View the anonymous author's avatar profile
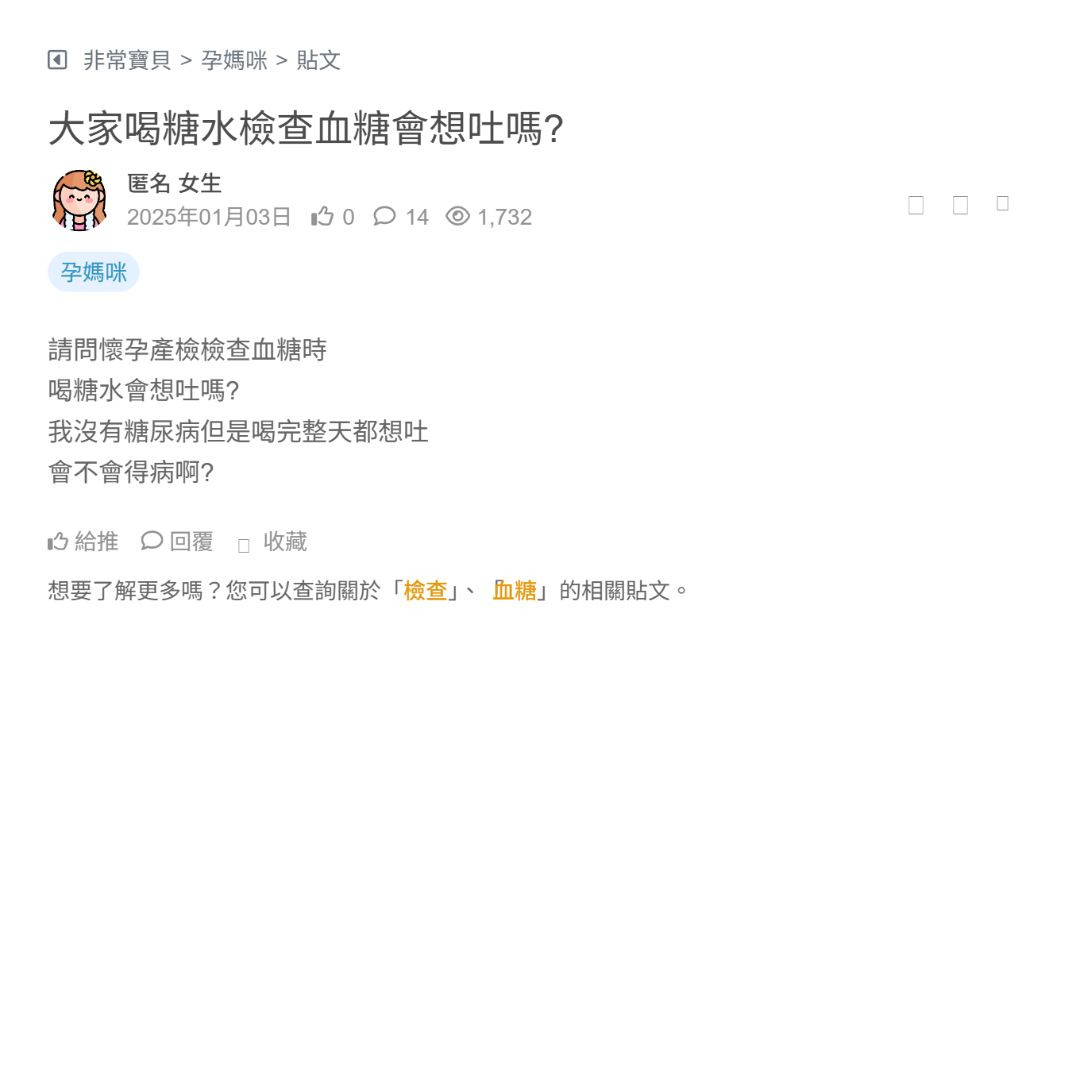This screenshot has width=1080, height=1080. pyautogui.click(x=79, y=200)
